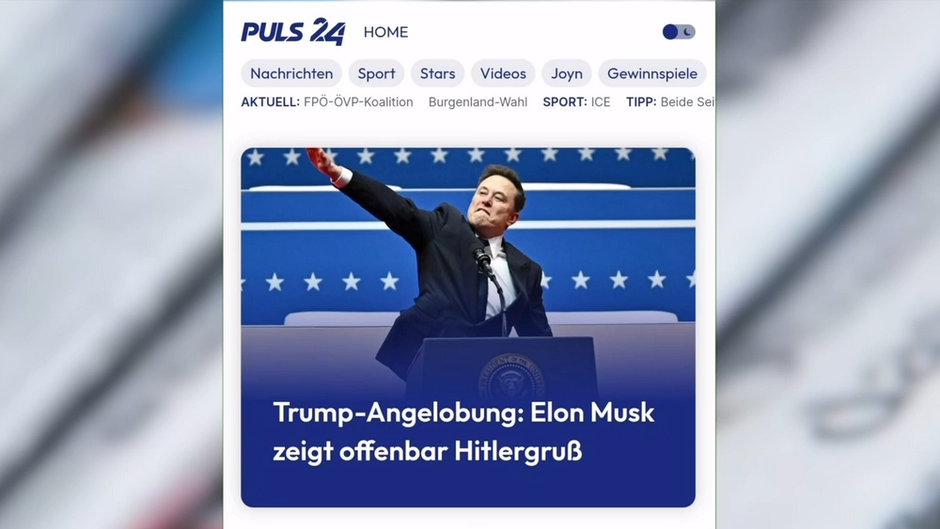Open Gewinnspiele section
Screen dimensions: 940x529
(x=652, y=73)
